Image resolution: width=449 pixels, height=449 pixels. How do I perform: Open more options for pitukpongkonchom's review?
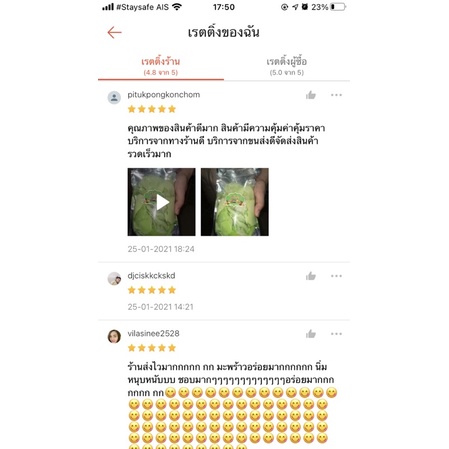point(336,95)
